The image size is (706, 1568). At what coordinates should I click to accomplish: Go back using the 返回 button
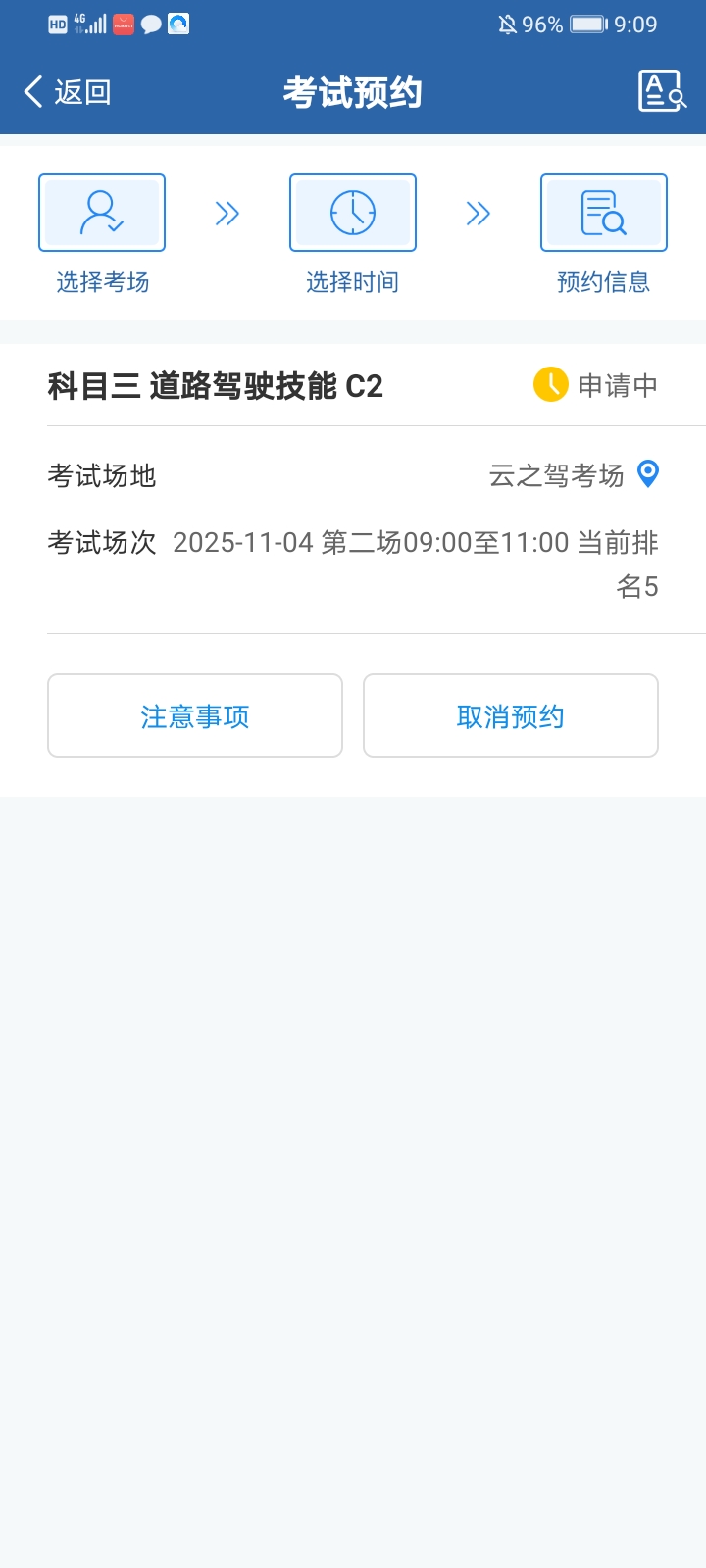(67, 92)
